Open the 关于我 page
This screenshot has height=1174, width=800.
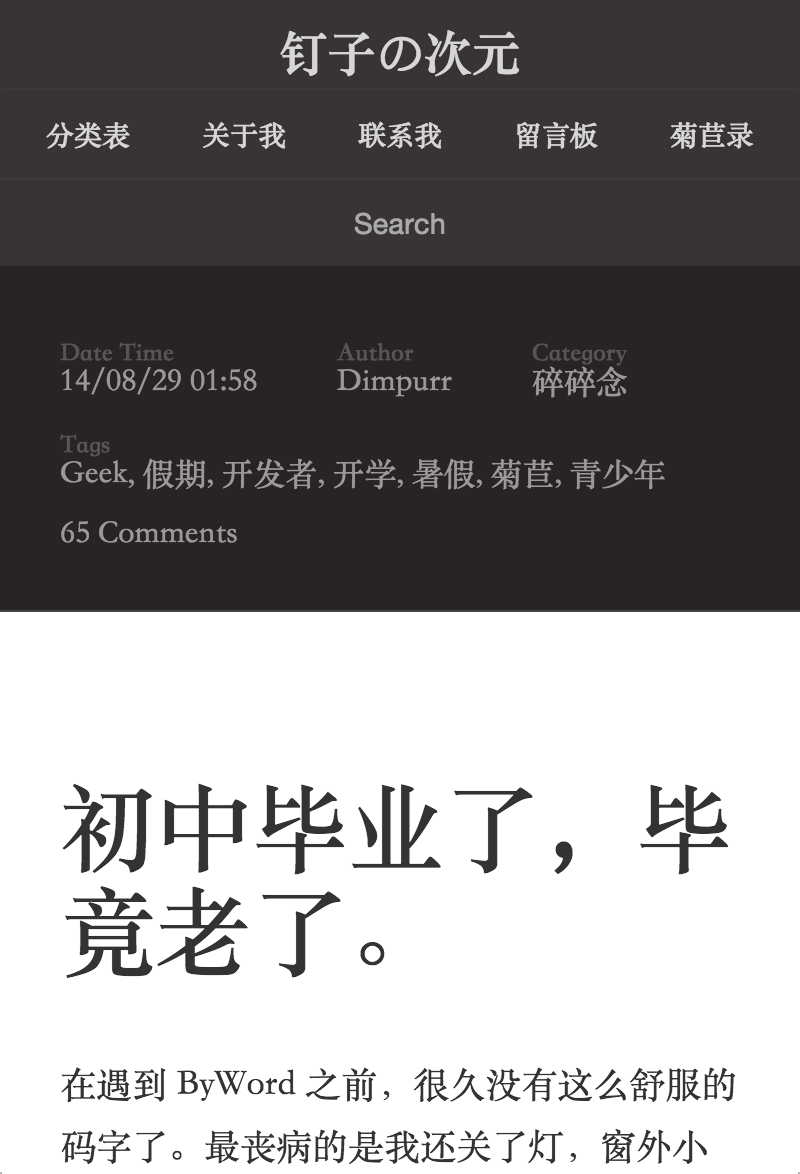pos(243,135)
